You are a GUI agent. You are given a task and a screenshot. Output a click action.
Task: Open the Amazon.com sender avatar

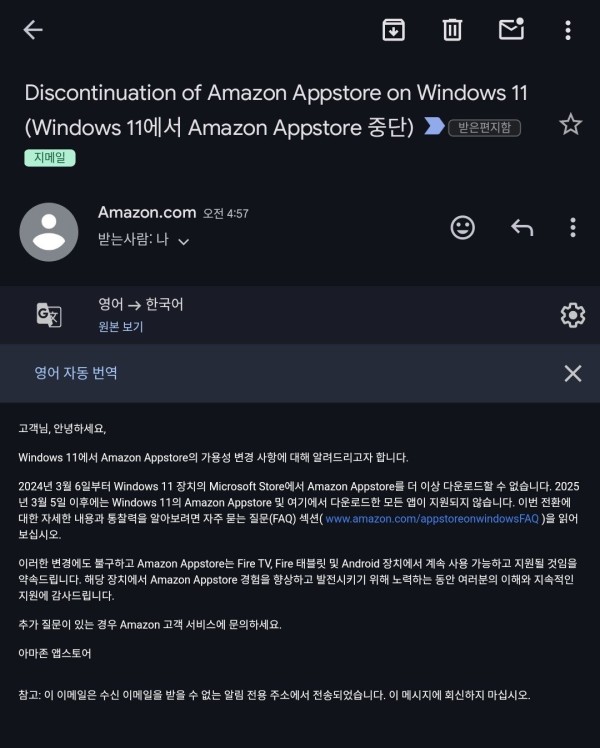point(49,232)
